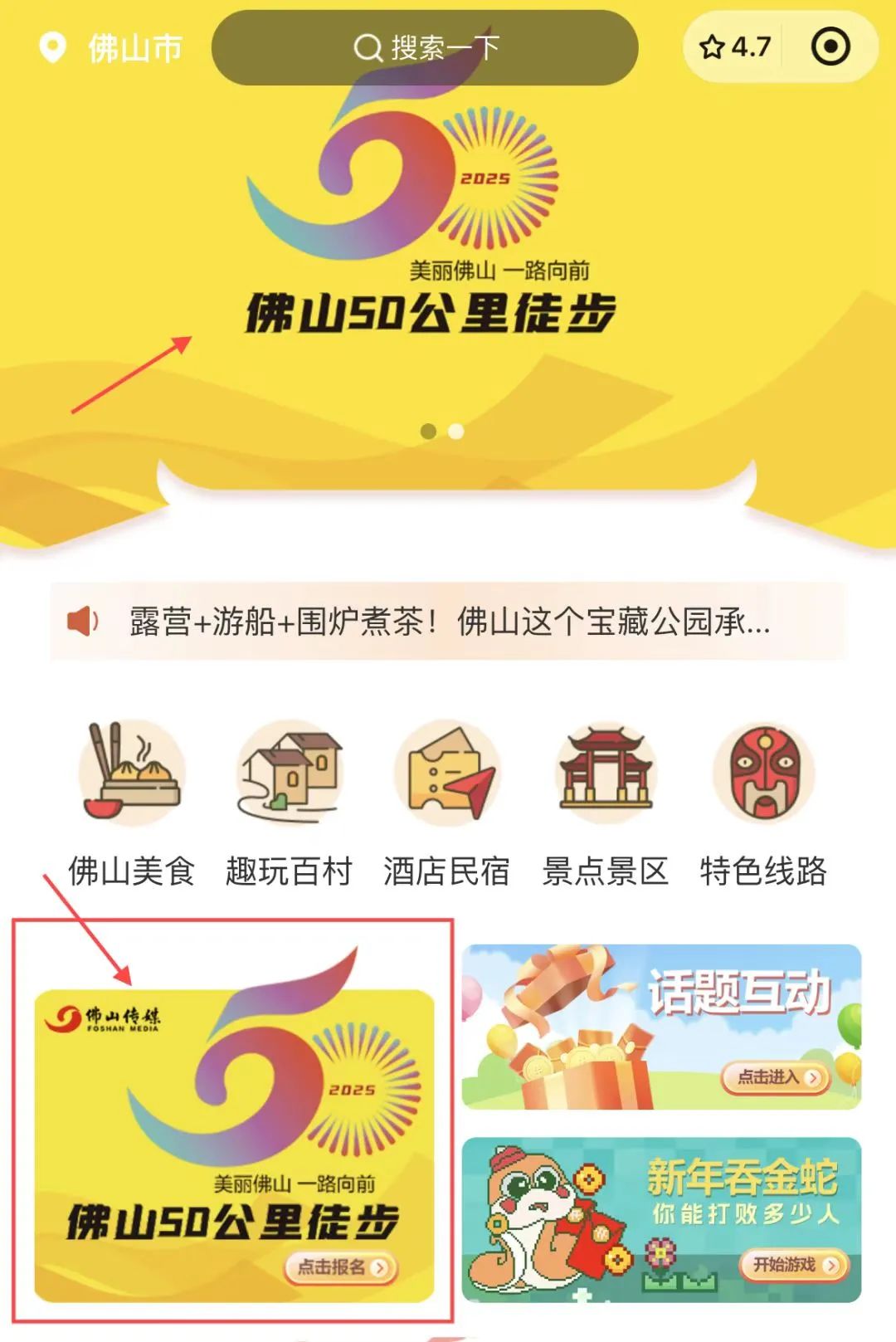This screenshot has width=896, height=1342.
Task: Open the 露营+游船+围炉煮茶 announcement
Action: tap(448, 622)
